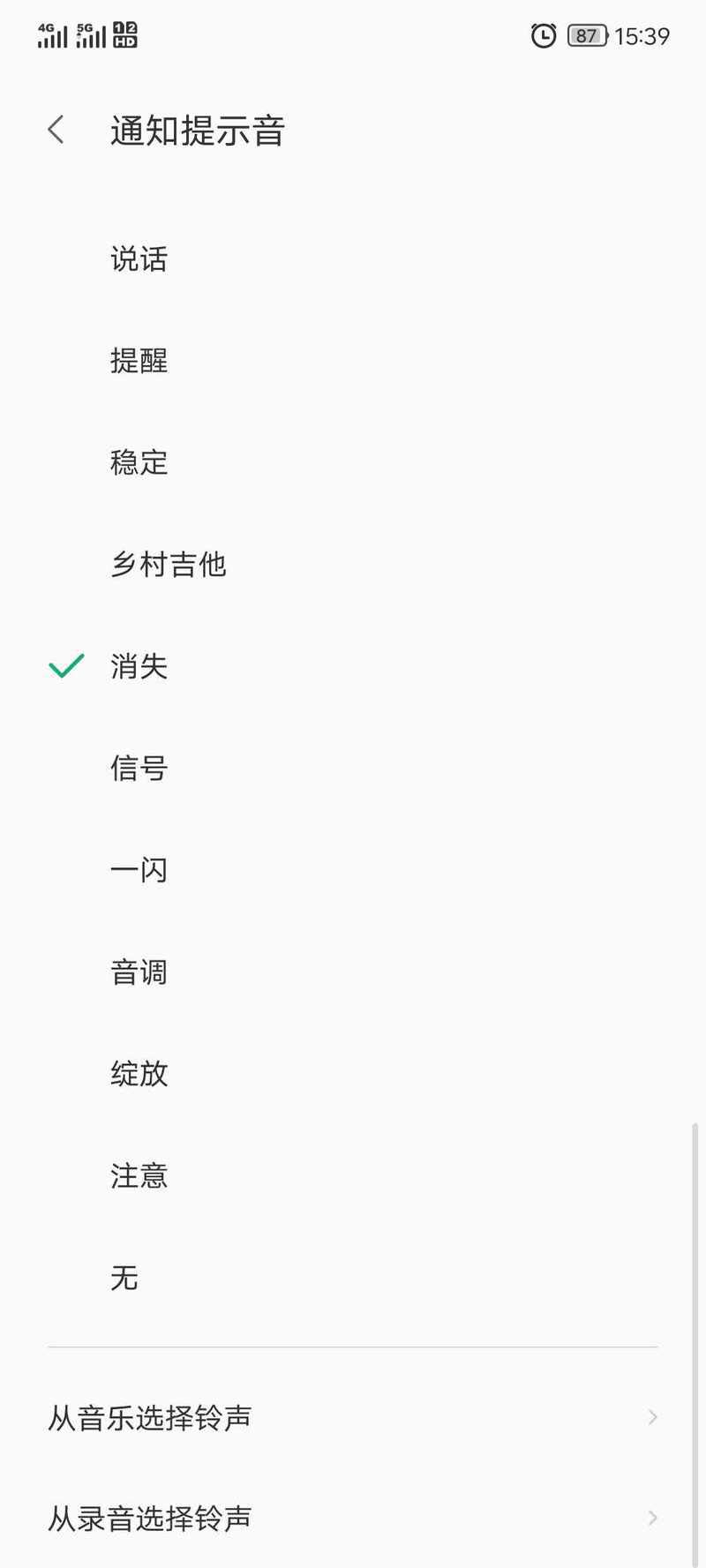Select 音调 from the sound list
This screenshot has height=1568, width=706.
tap(353, 972)
